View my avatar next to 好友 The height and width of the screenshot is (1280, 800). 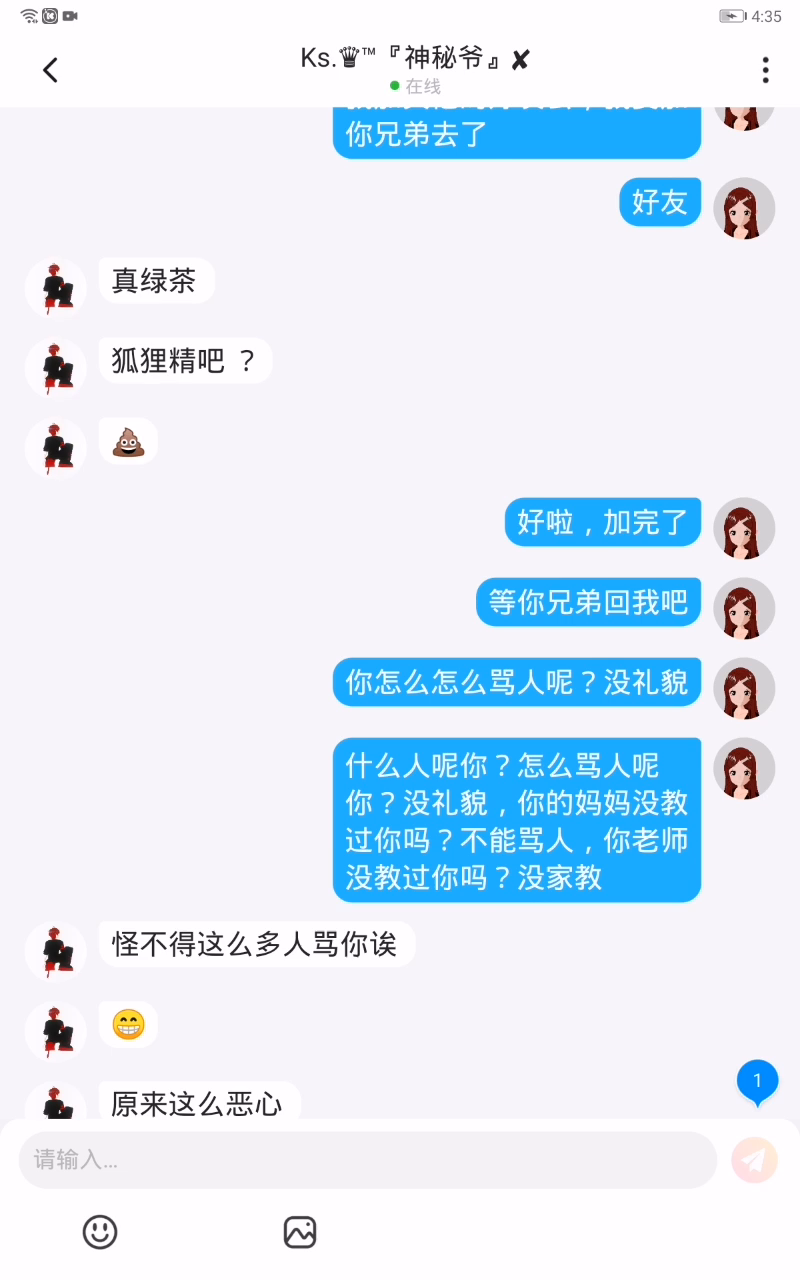[744, 208]
